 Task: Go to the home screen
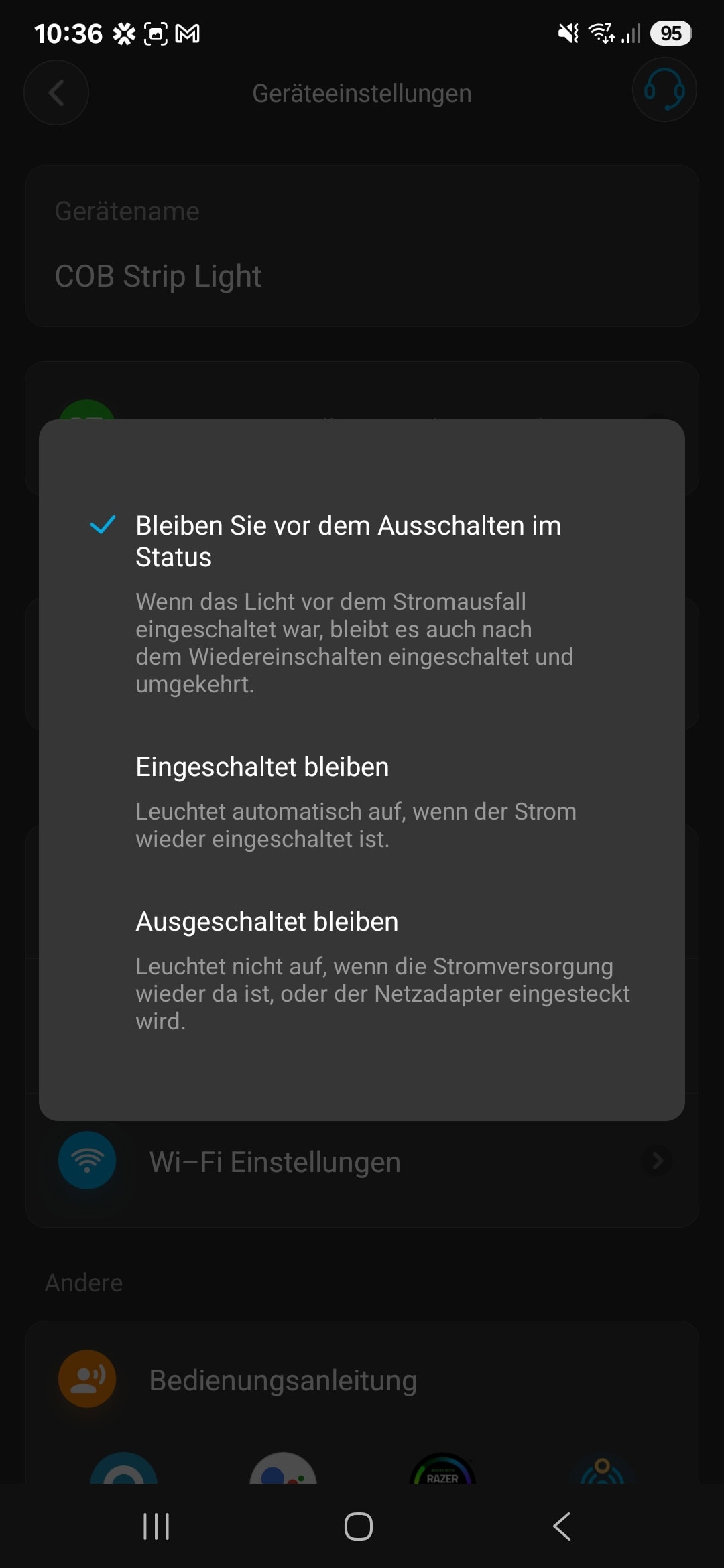pos(359,1526)
